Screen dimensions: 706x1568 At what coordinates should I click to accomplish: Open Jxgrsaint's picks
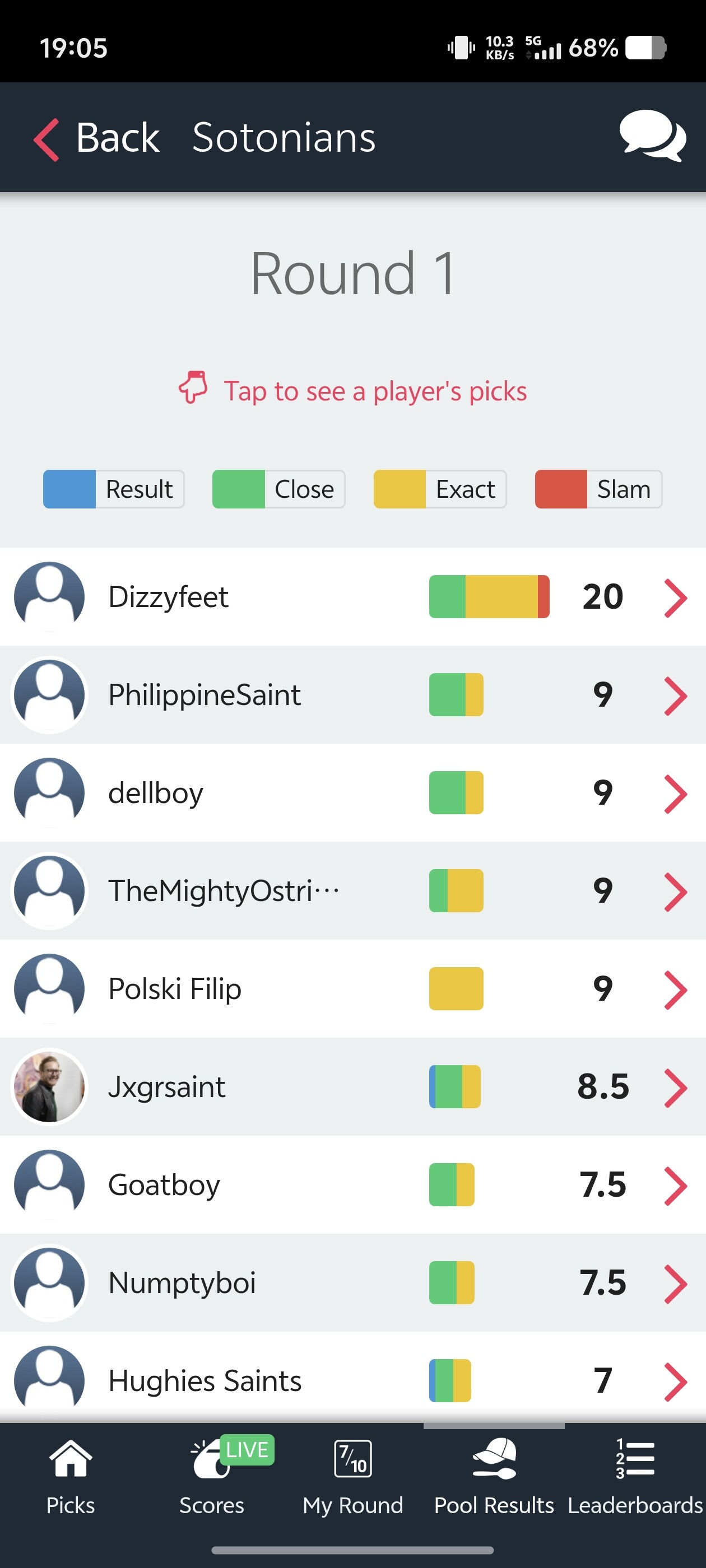(x=352, y=1086)
